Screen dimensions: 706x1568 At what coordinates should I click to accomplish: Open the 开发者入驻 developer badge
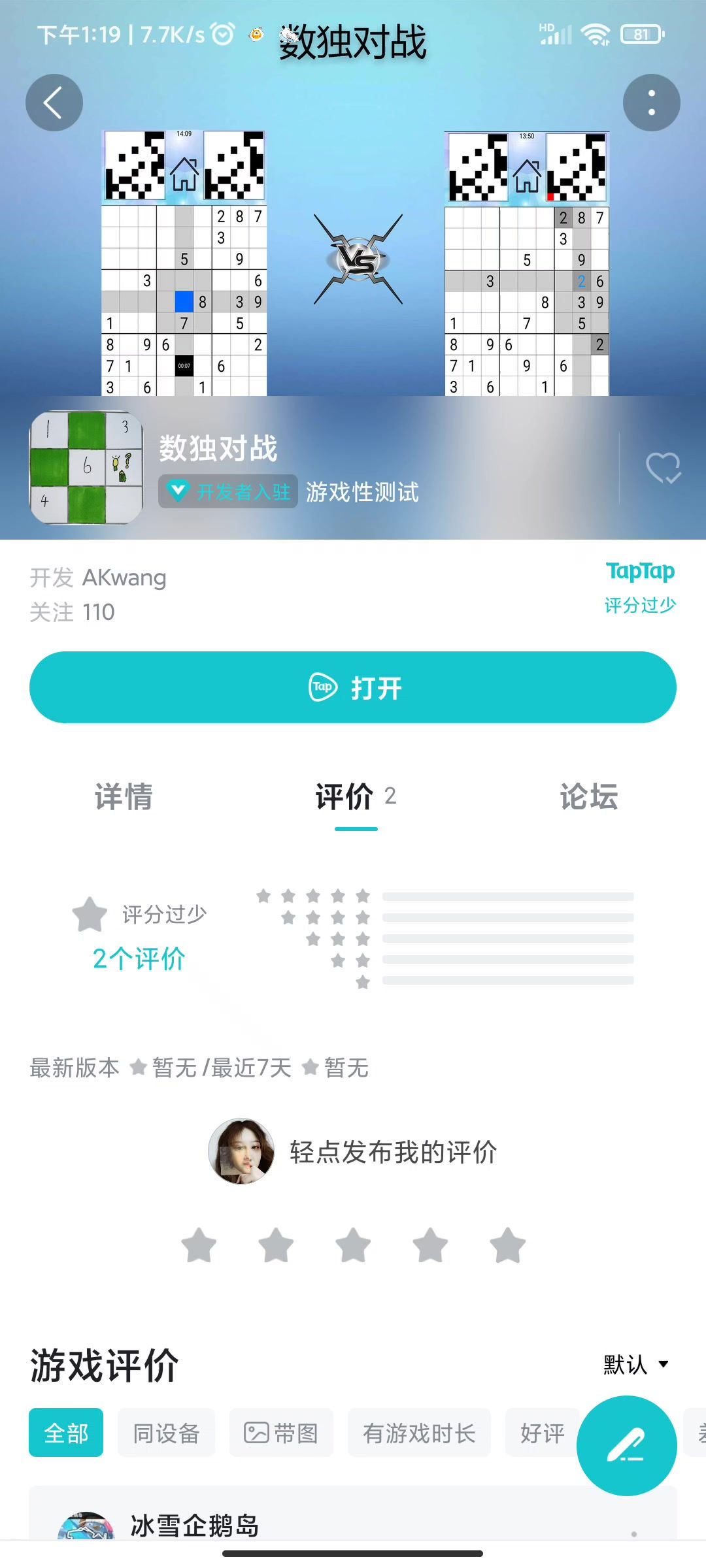(228, 491)
